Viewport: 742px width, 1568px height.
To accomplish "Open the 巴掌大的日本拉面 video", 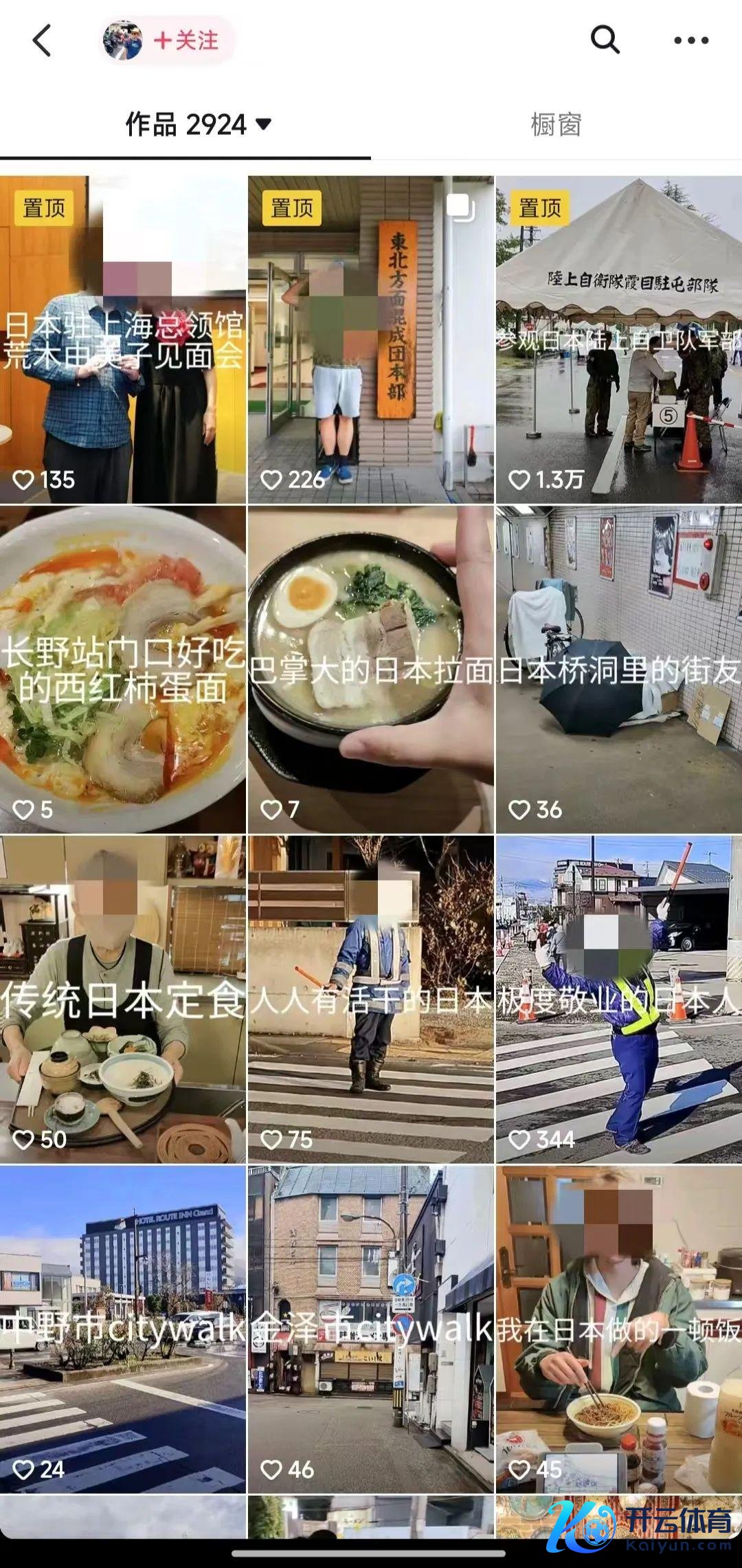I will pyautogui.click(x=370, y=669).
